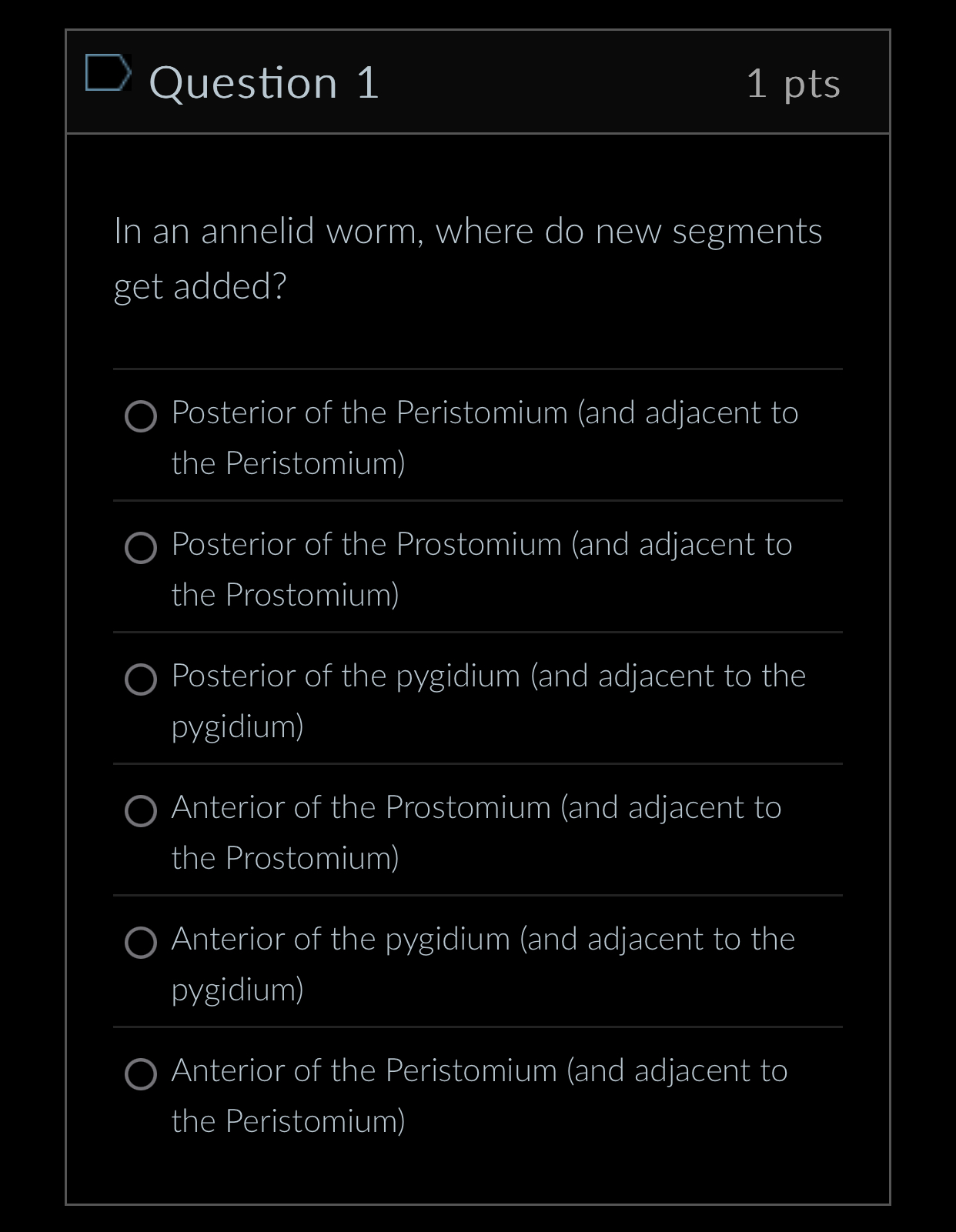Click the Prostomium answer row
This screenshot has height=1232, width=956.
[478, 568]
